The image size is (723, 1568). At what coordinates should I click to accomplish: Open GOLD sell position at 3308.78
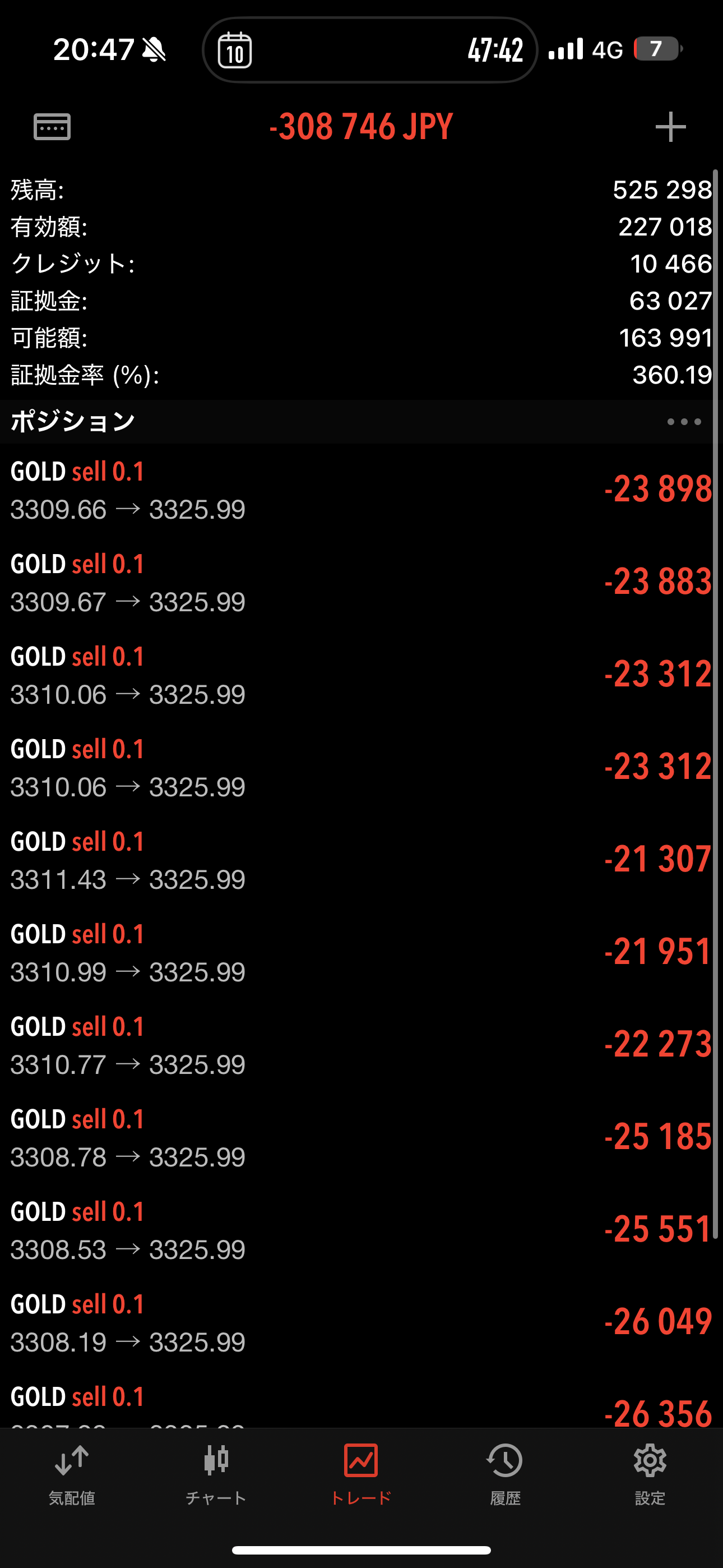[x=361, y=1138]
